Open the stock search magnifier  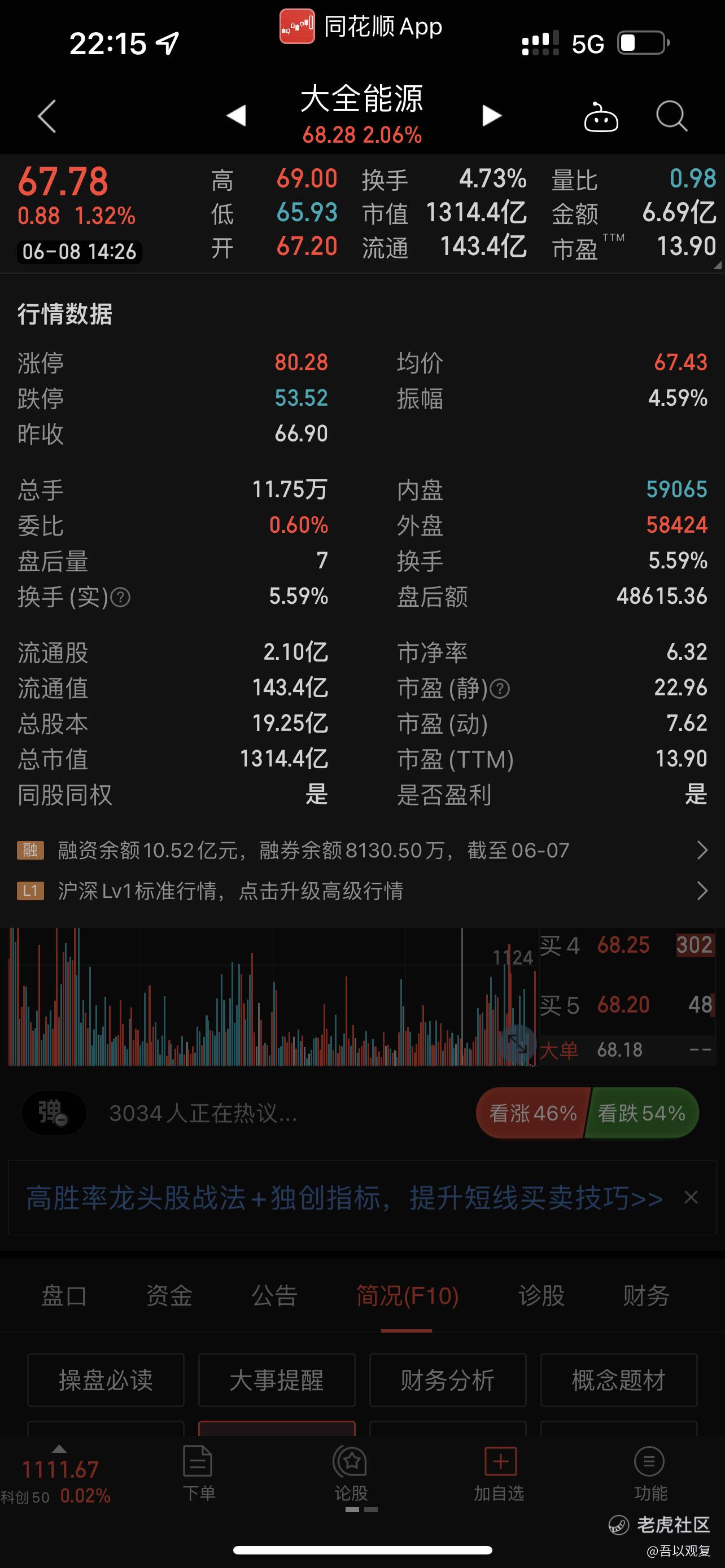671,116
